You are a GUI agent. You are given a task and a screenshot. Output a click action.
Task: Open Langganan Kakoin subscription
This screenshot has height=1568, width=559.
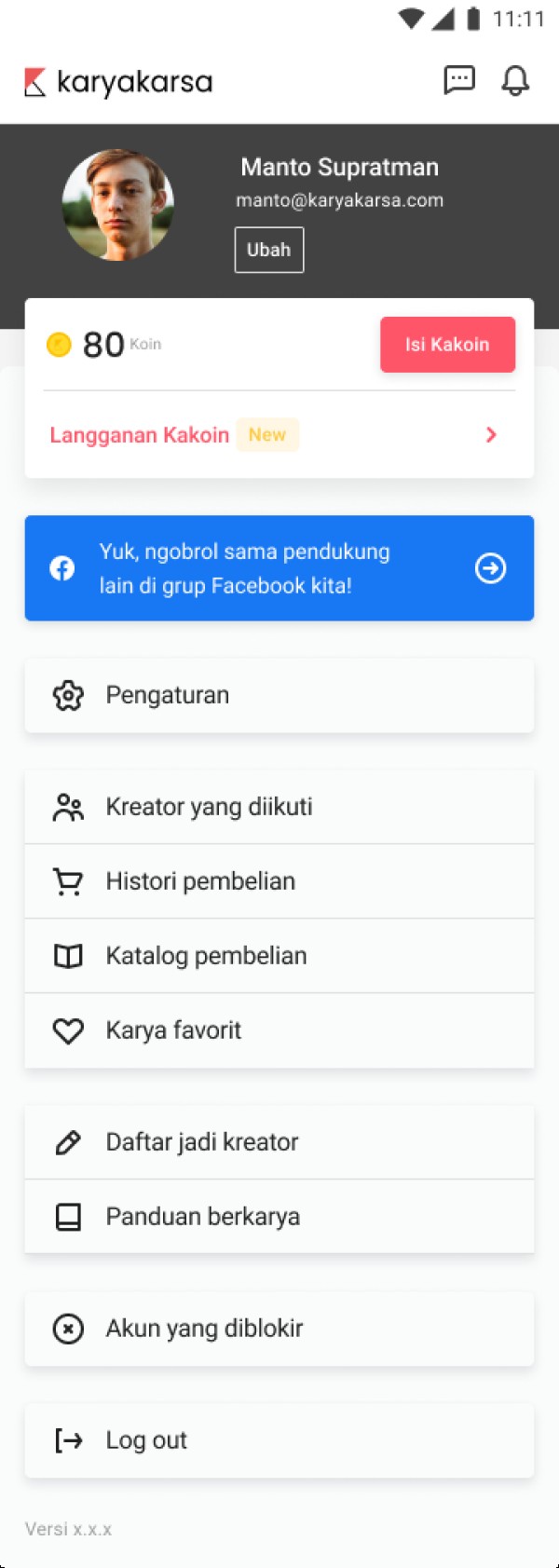pos(279,435)
